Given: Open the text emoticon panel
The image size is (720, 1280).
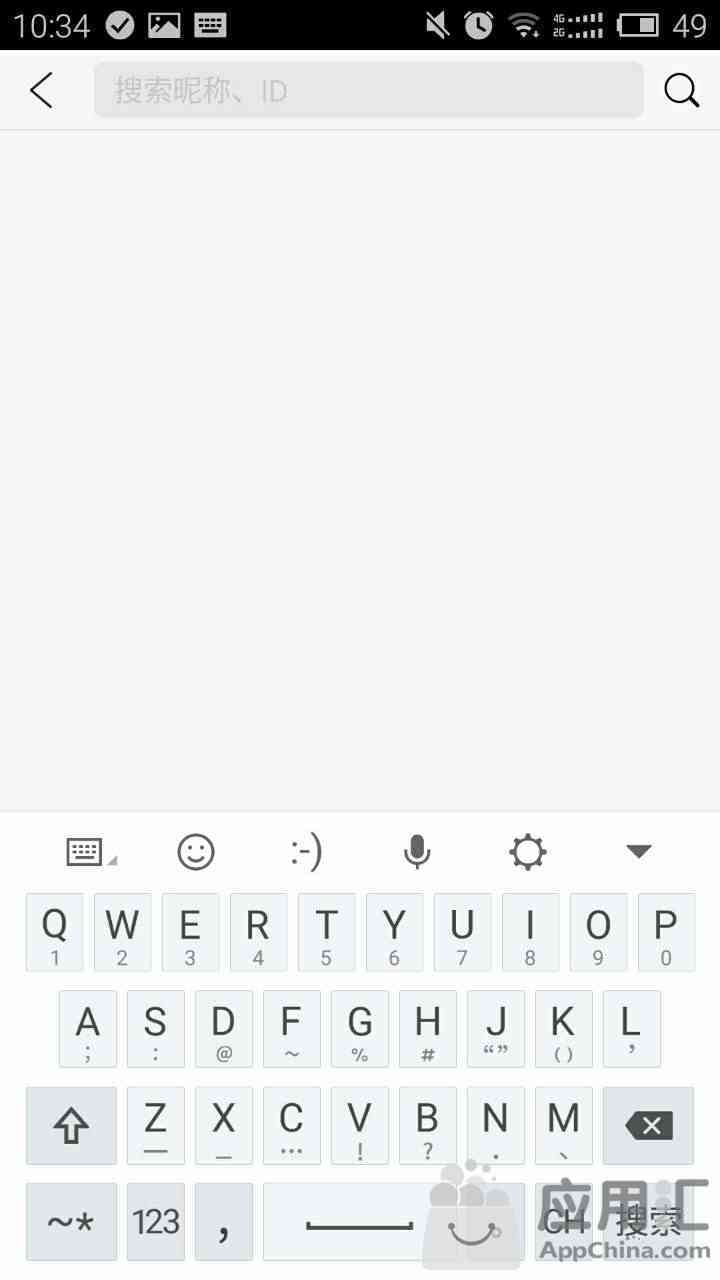Looking at the screenshot, I should (306, 852).
